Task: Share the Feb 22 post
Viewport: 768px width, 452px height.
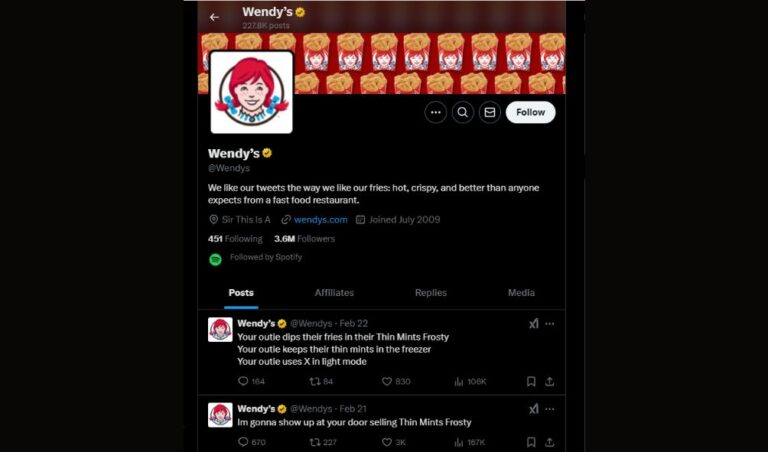Action: tap(549, 381)
